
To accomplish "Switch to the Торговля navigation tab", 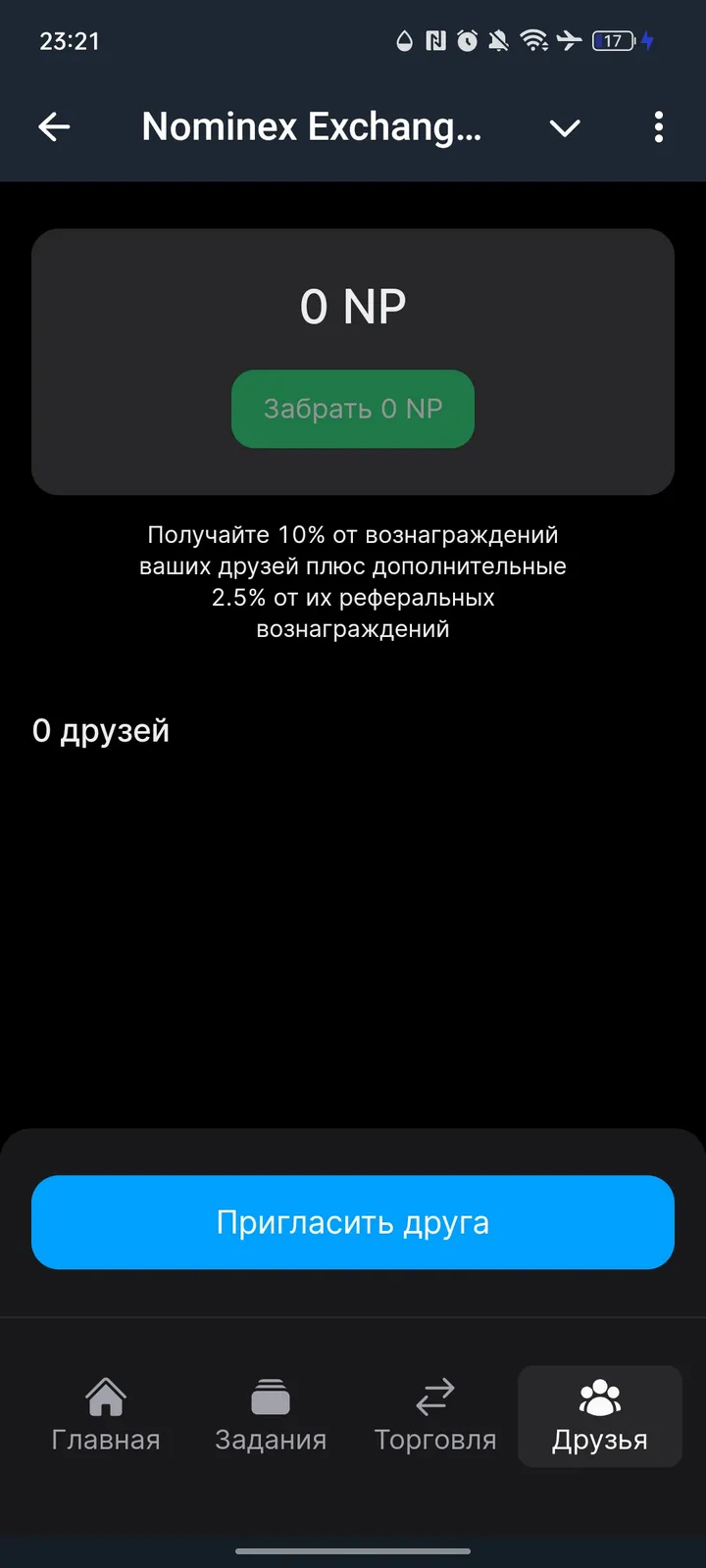I will (434, 1416).
